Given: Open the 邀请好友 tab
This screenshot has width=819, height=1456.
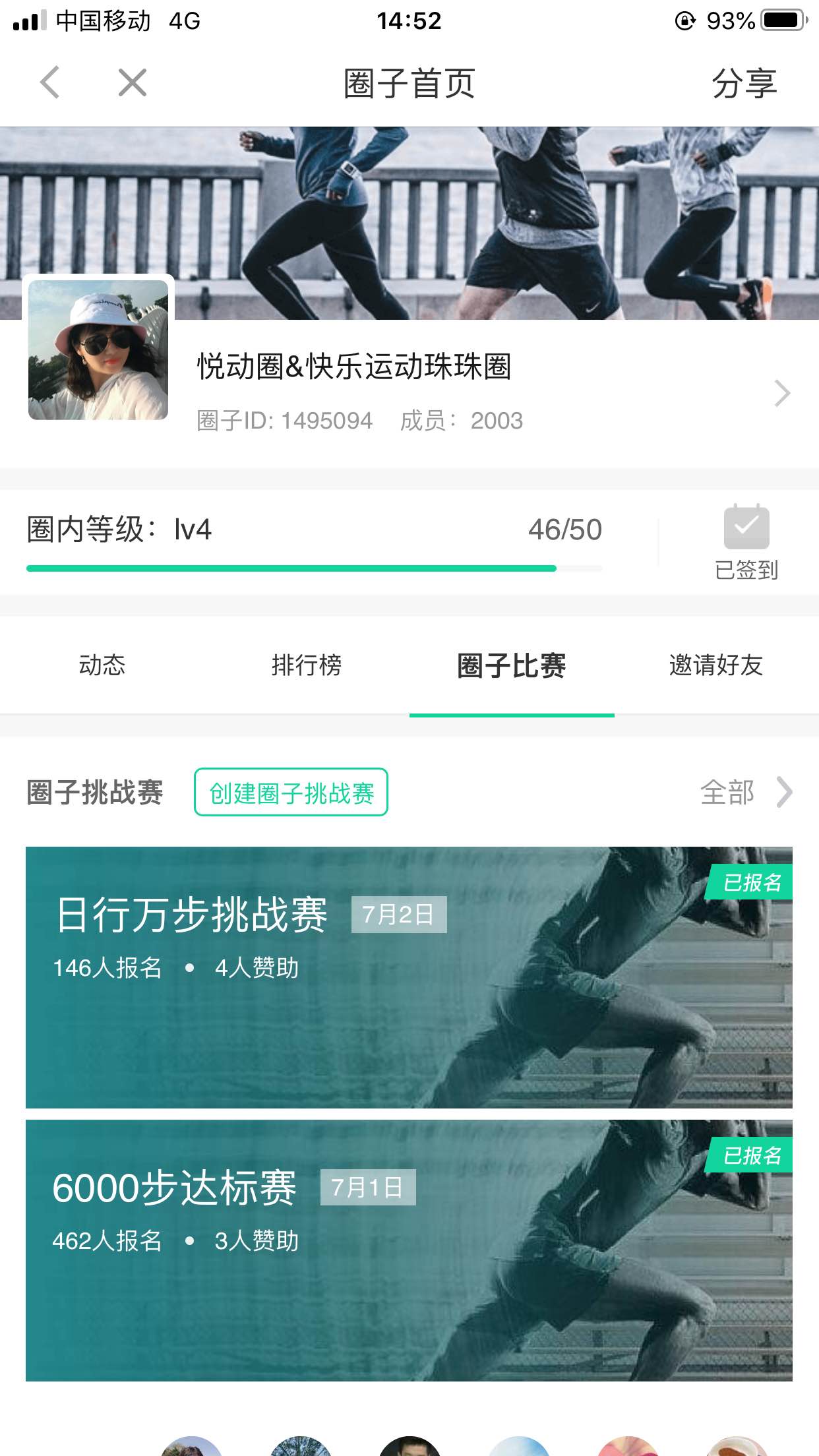Looking at the screenshot, I should 716,665.
